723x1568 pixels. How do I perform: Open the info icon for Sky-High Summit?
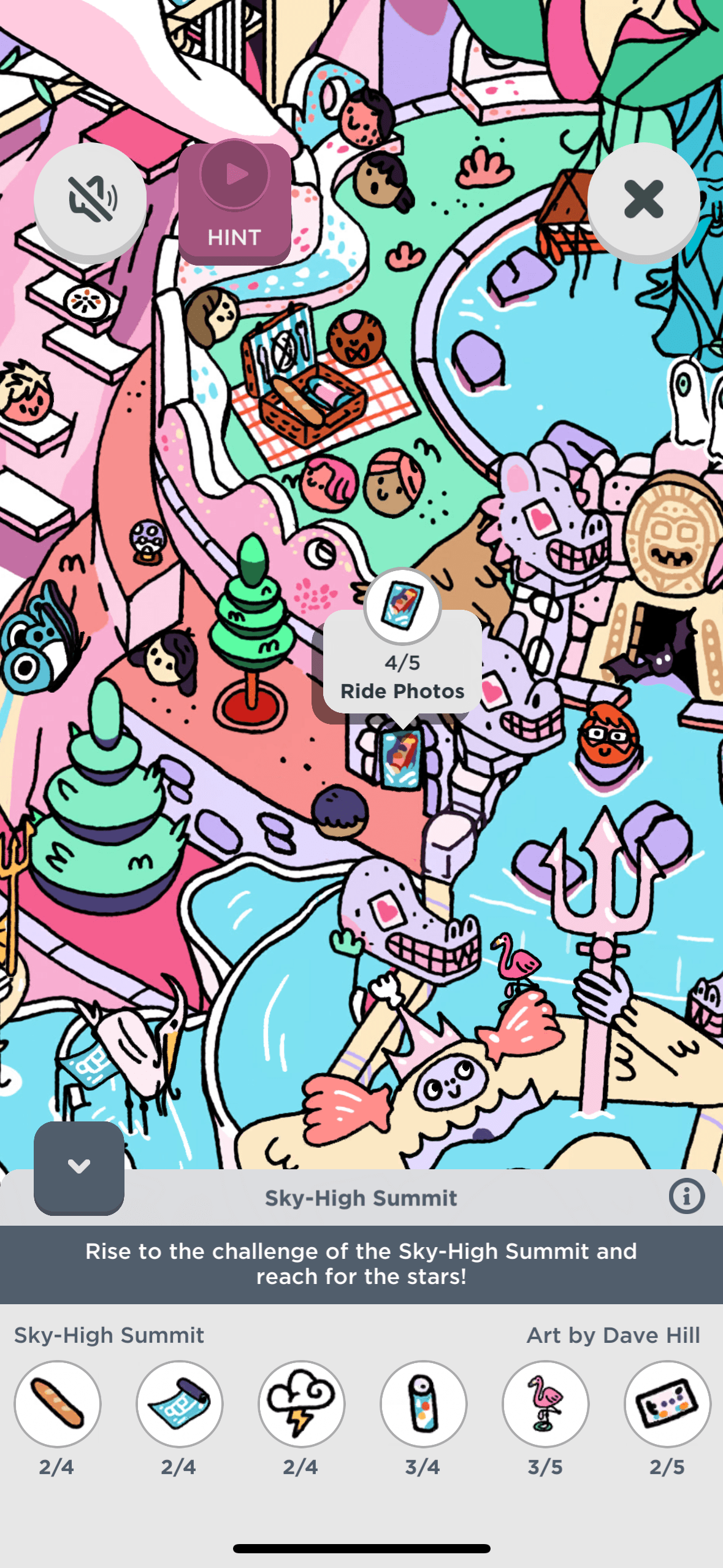[686, 1196]
